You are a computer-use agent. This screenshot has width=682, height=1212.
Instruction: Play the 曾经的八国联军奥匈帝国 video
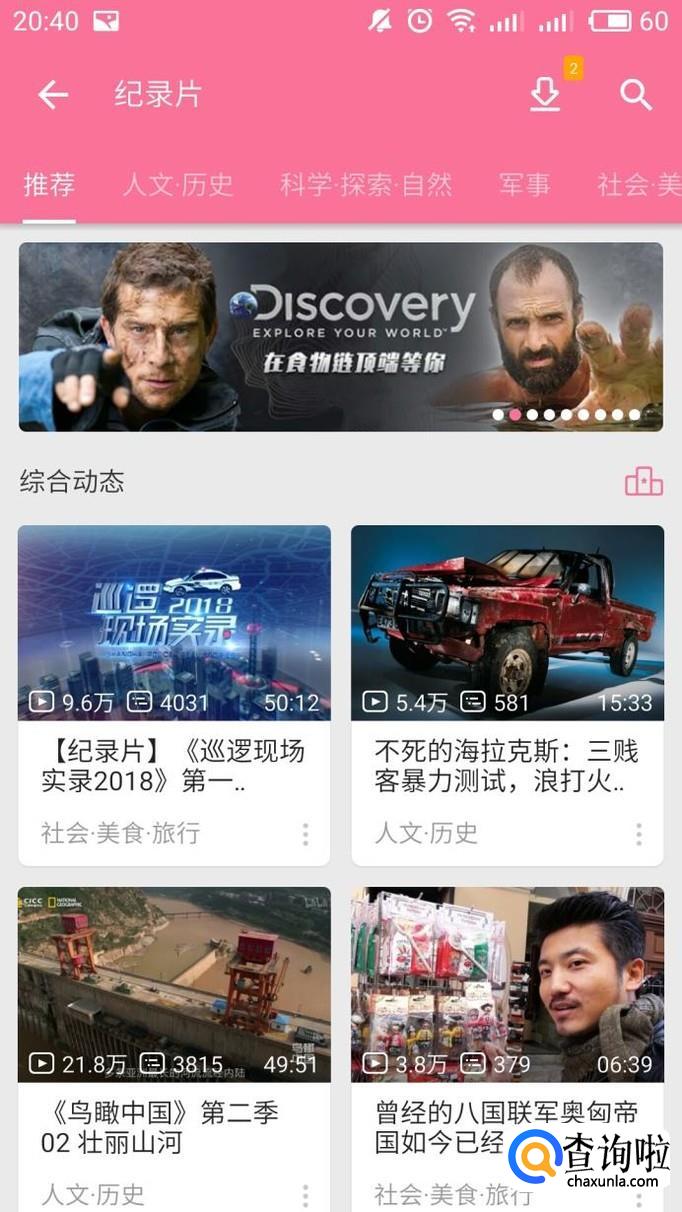(507, 984)
